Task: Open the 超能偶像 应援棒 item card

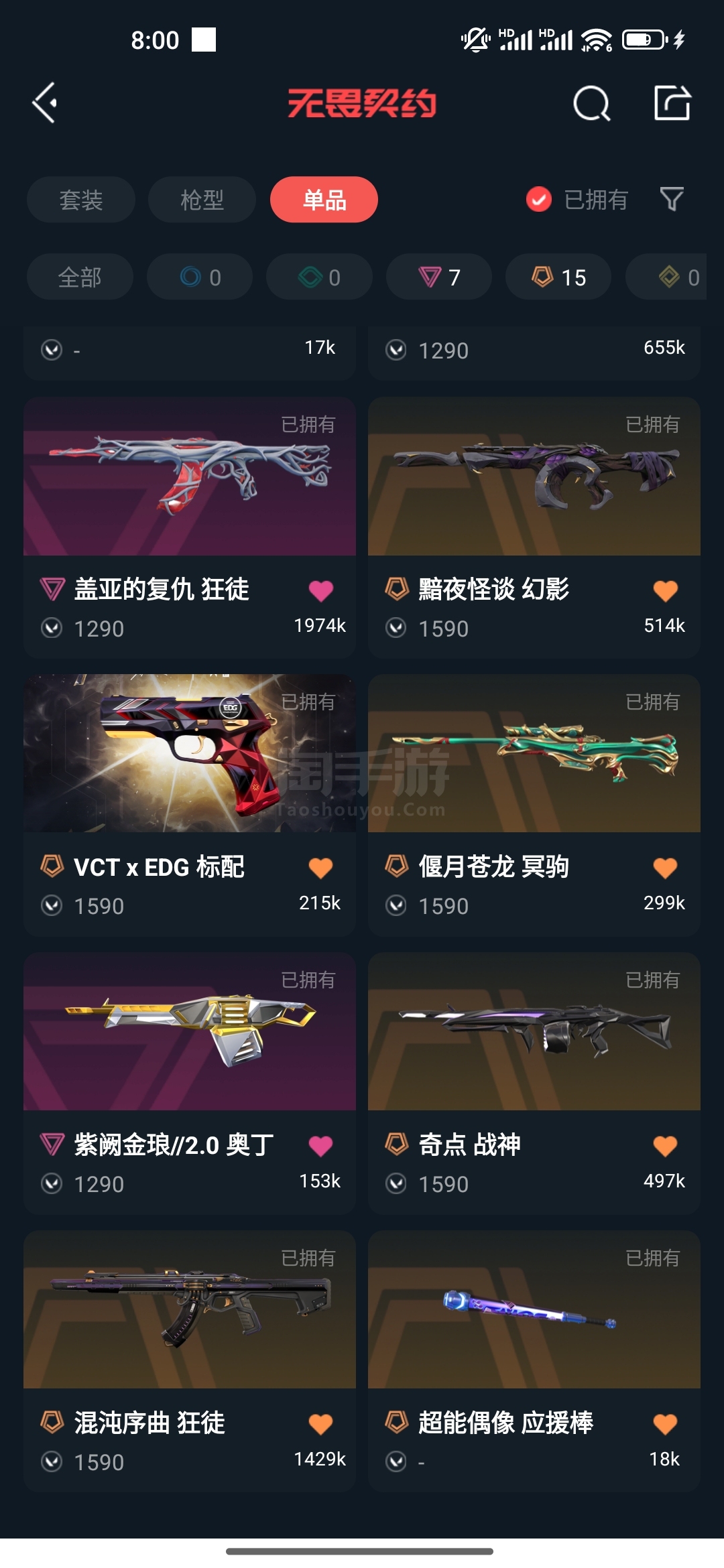Action: 534,1361
